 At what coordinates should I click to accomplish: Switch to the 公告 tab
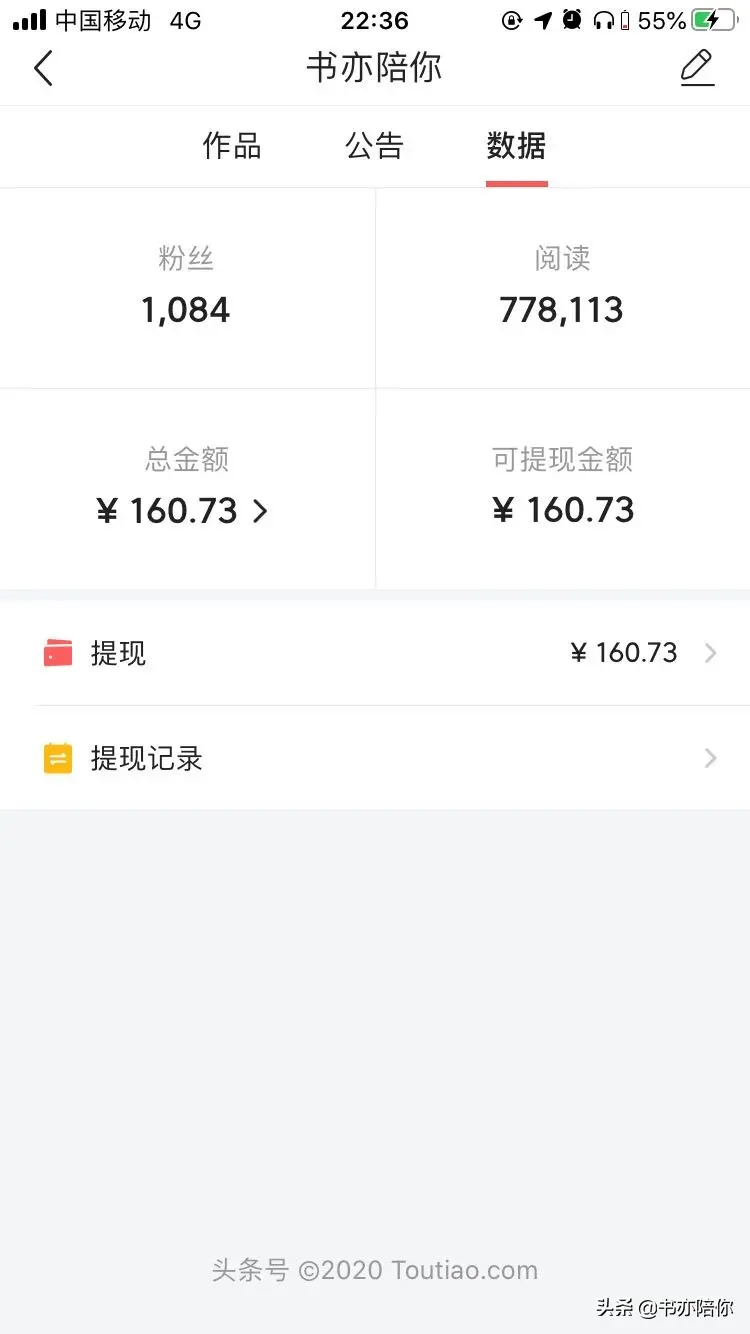click(374, 147)
